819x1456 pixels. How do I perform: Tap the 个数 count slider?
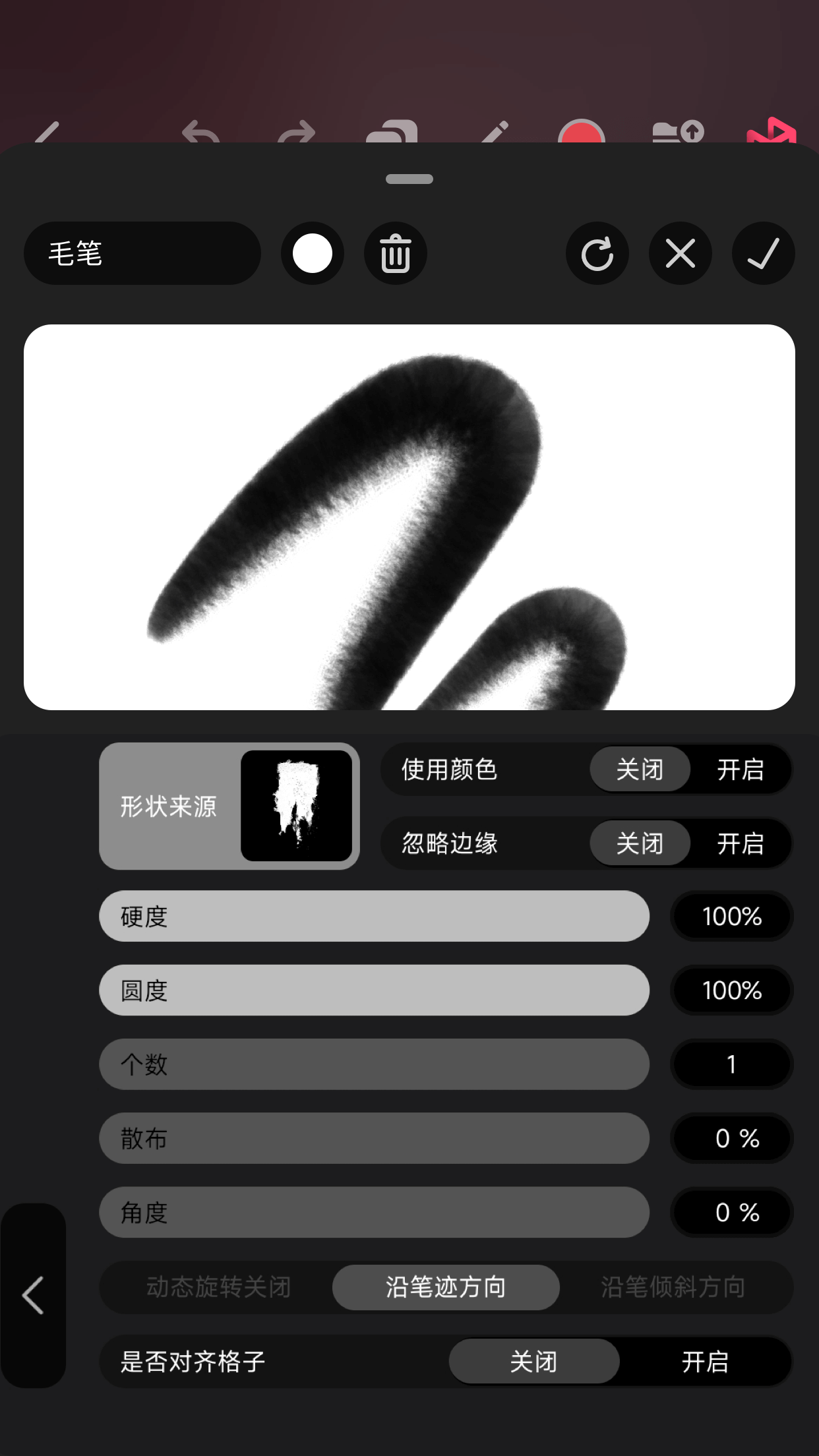pos(374,1064)
